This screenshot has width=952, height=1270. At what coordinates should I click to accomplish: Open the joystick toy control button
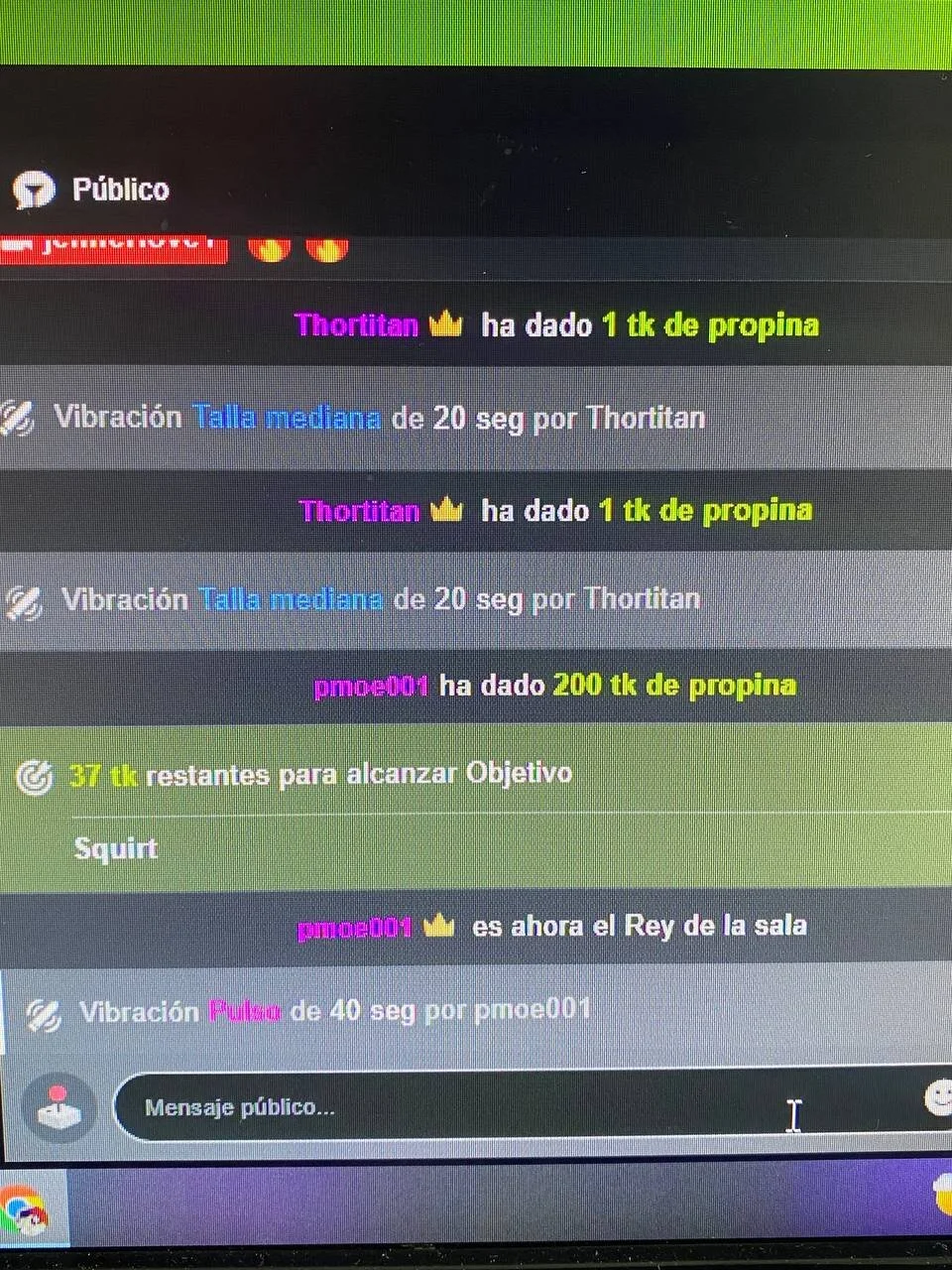(59, 1108)
